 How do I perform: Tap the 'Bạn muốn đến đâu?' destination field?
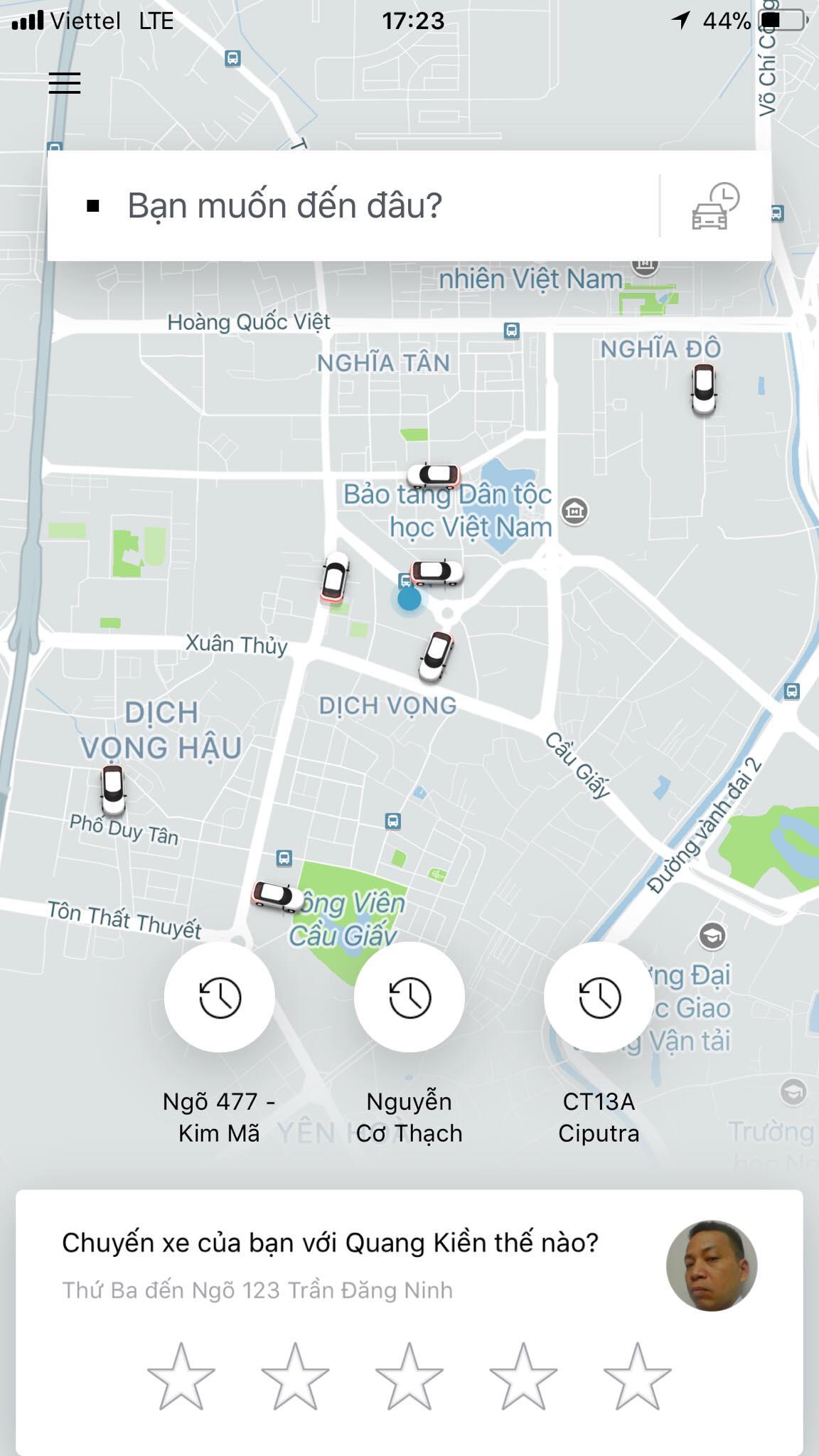pyautogui.click(x=355, y=206)
